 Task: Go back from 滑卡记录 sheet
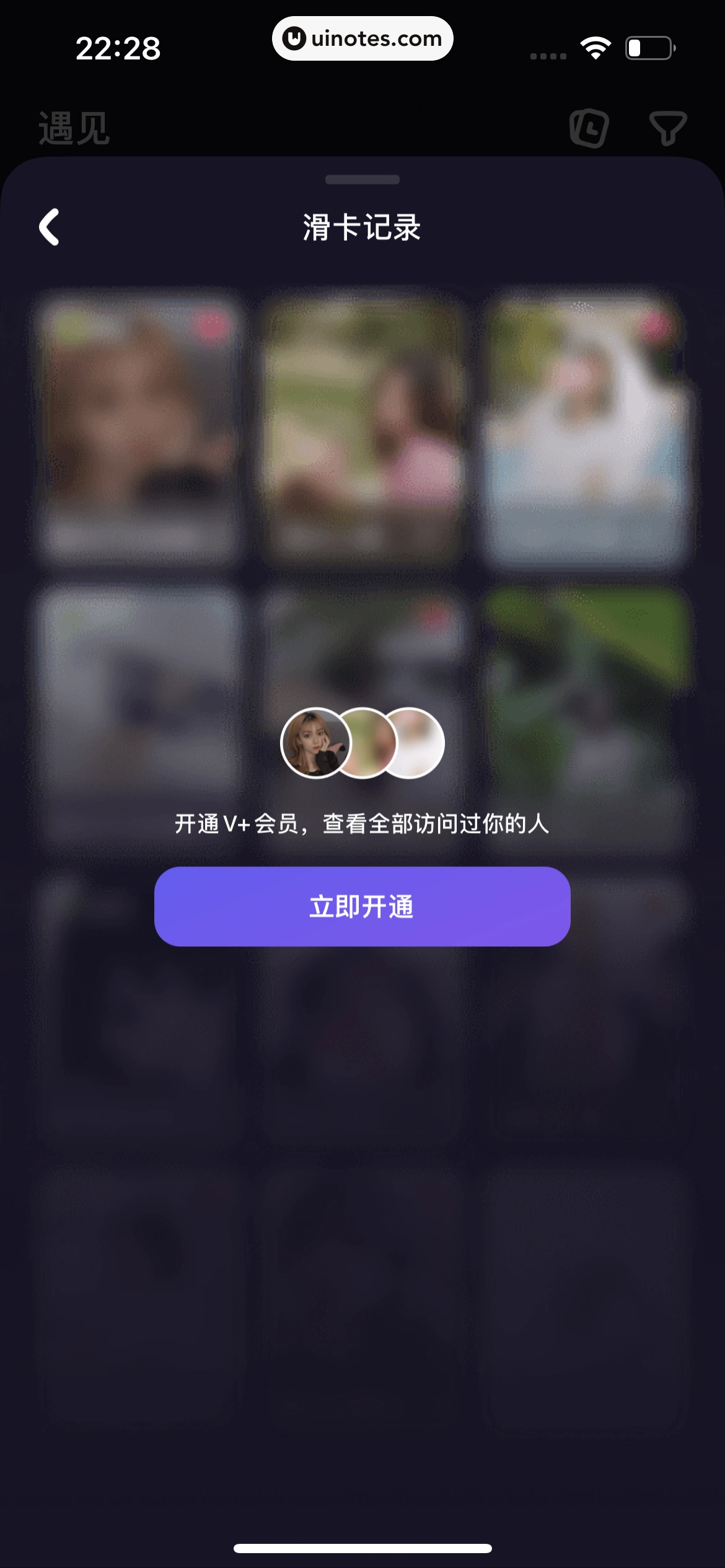point(50,227)
